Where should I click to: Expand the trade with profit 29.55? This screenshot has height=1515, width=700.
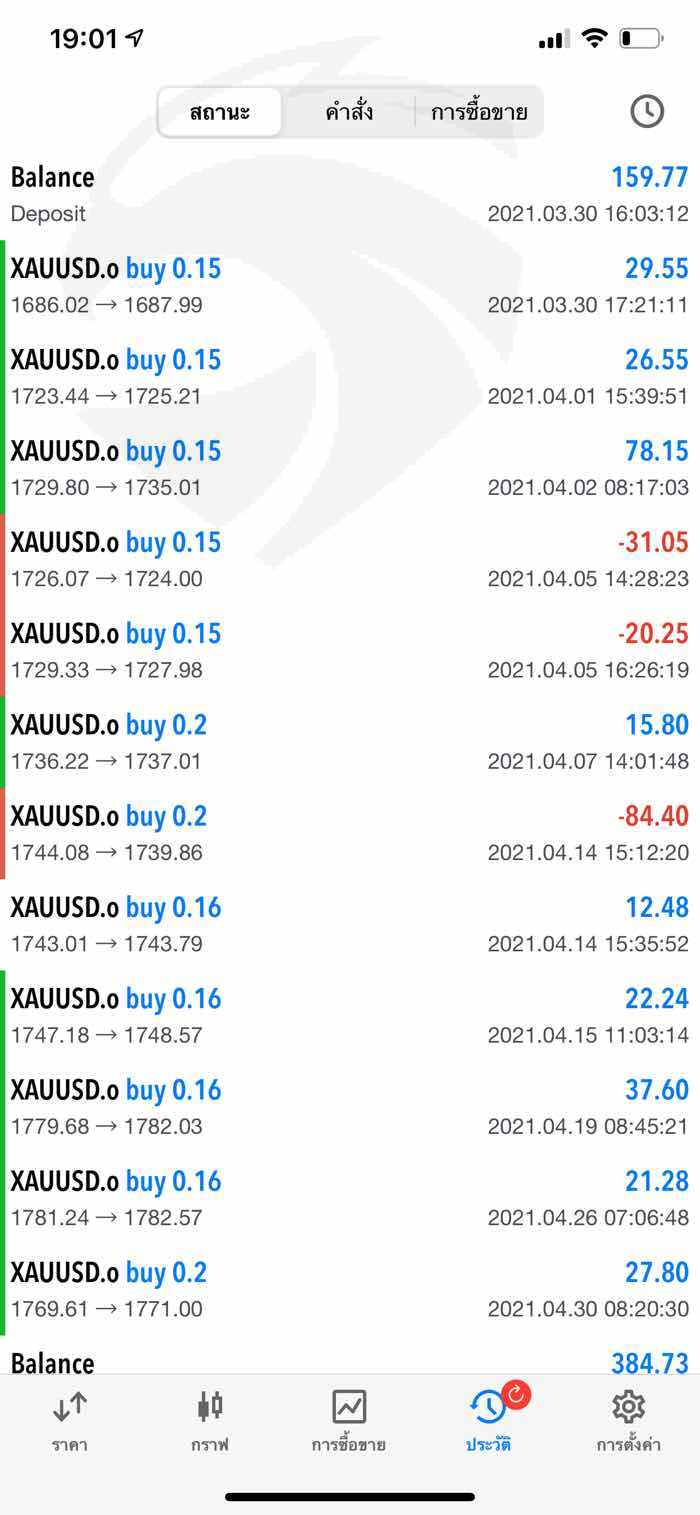click(350, 285)
